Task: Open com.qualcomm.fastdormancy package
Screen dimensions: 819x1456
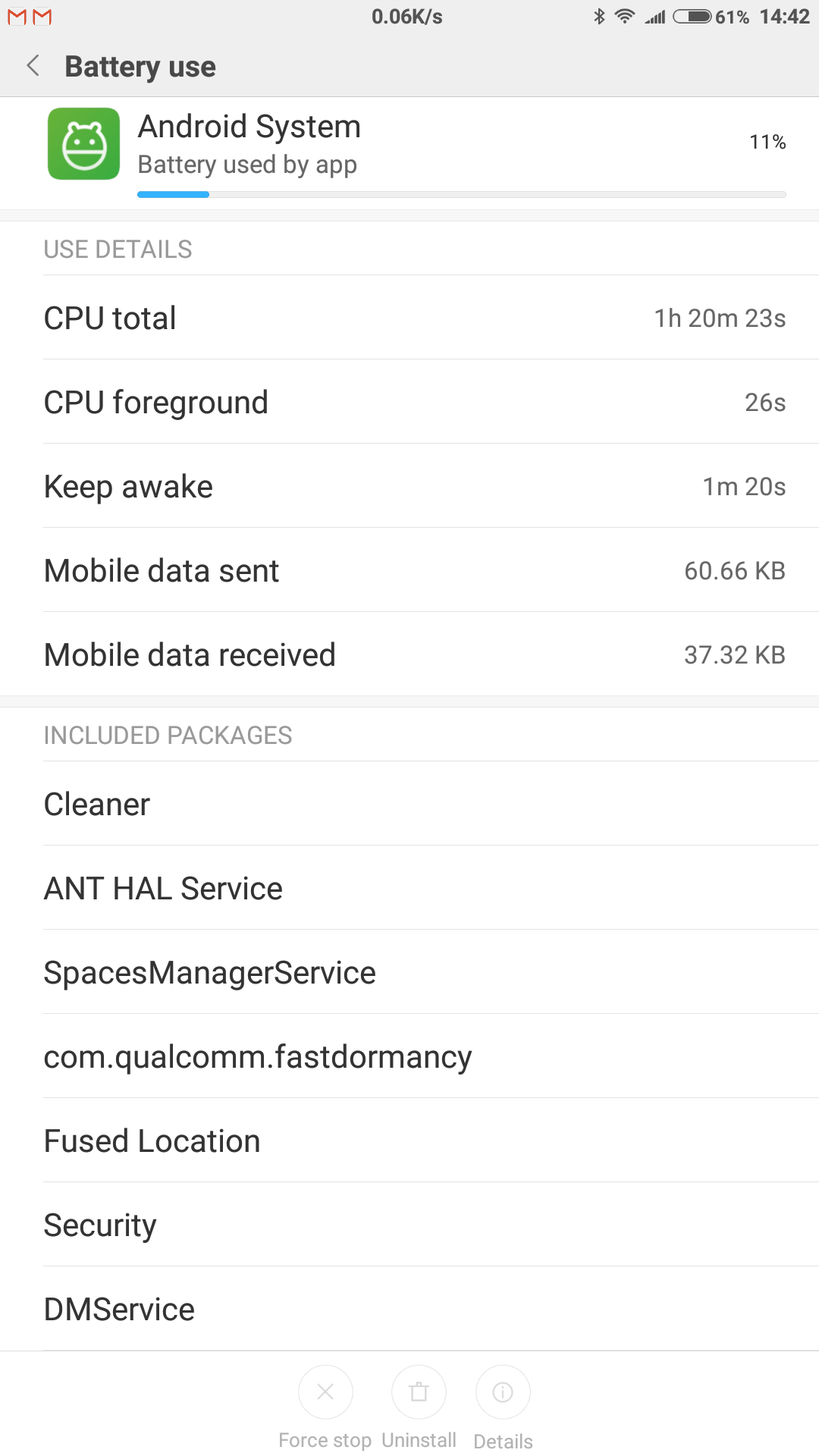Action: tap(409, 1056)
